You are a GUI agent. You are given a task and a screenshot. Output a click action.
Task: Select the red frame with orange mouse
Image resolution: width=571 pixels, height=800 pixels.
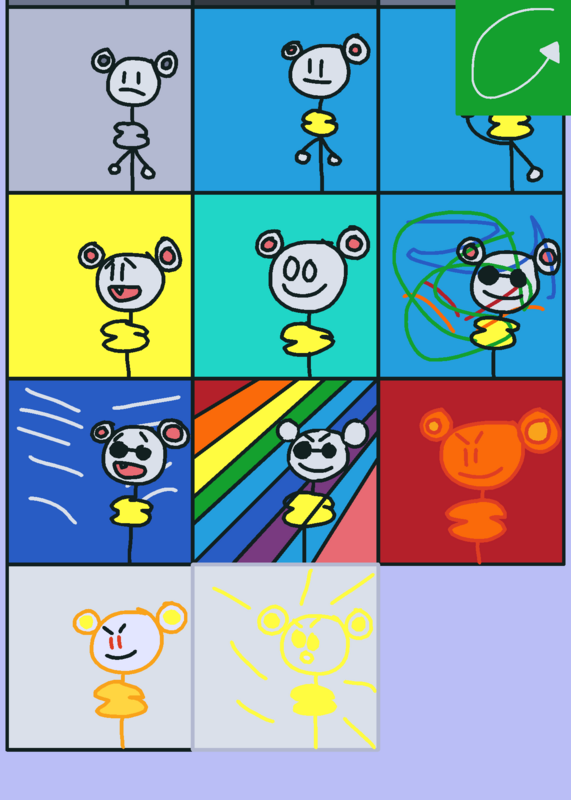point(471,471)
